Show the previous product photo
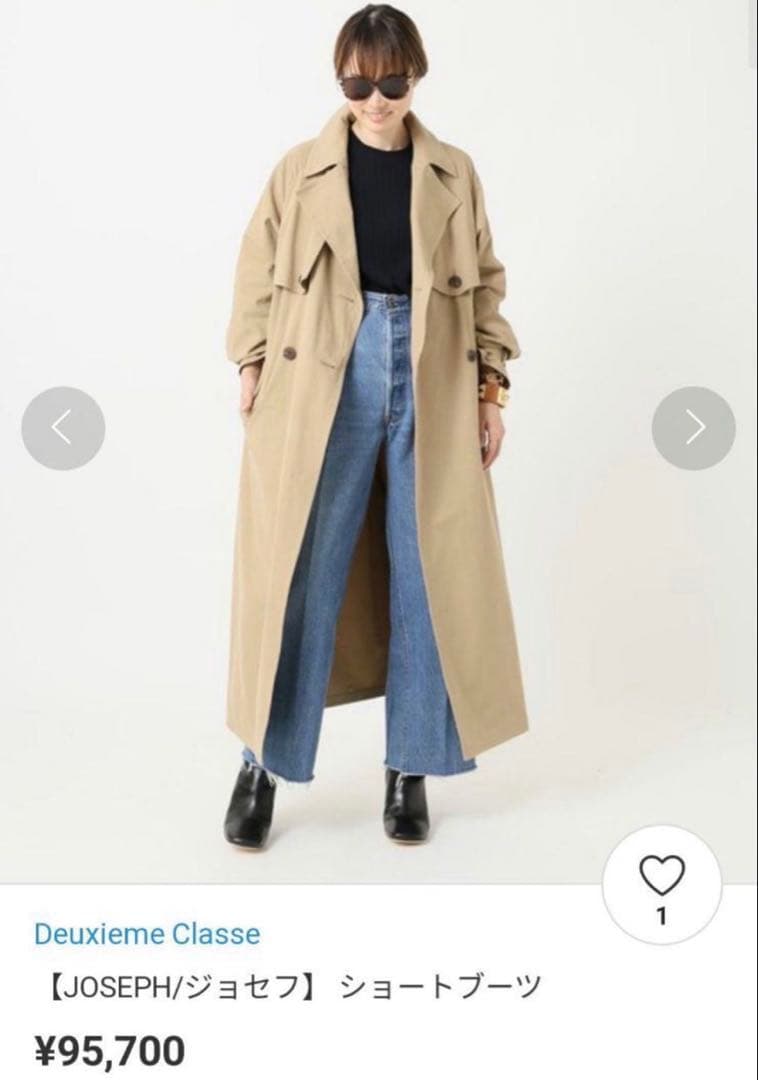Screen dimensions: 758x1080 63,428
